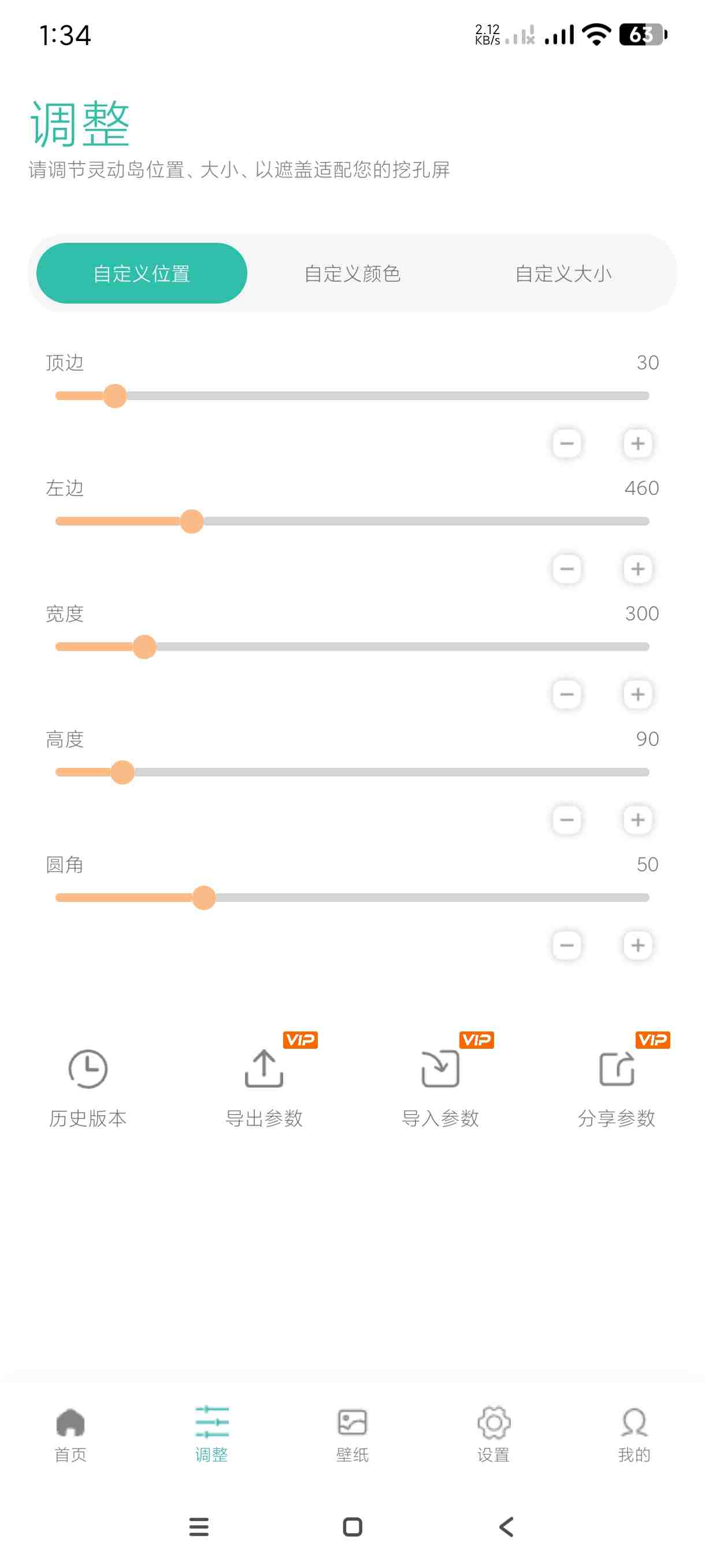Switch to the 我的 tab
The width and height of the screenshot is (705, 1568).
click(634, 1433)
